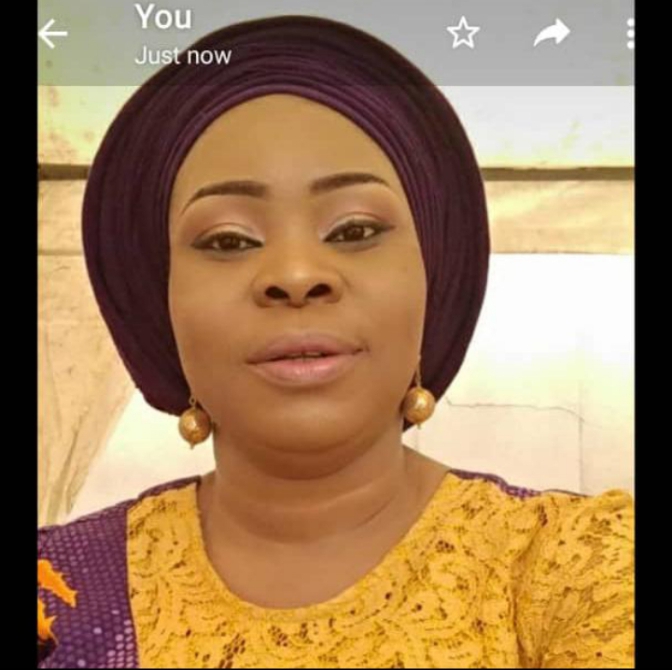Go back using the arrow

click(53, 34)
